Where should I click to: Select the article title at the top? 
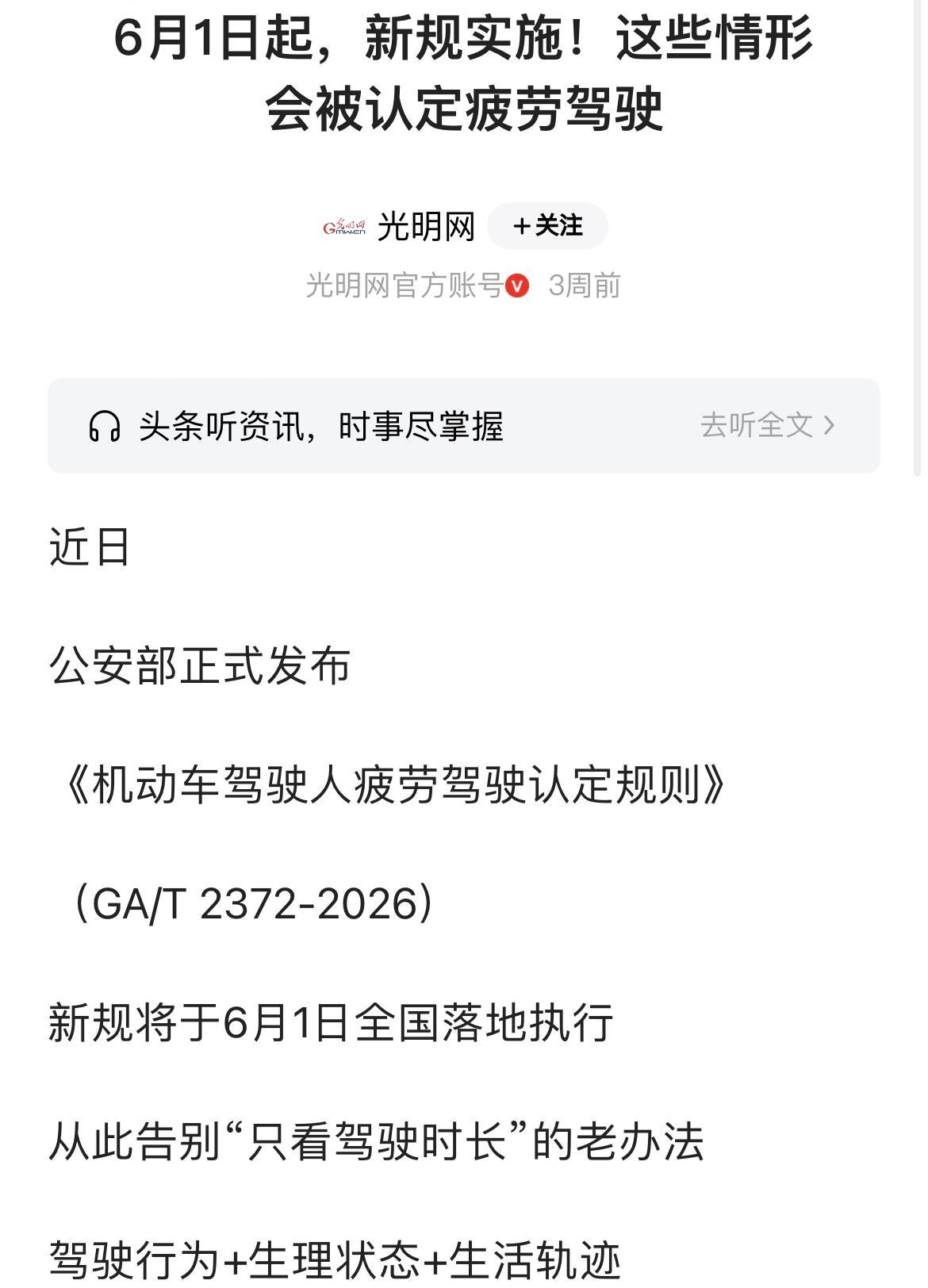[x=464, y=71]
